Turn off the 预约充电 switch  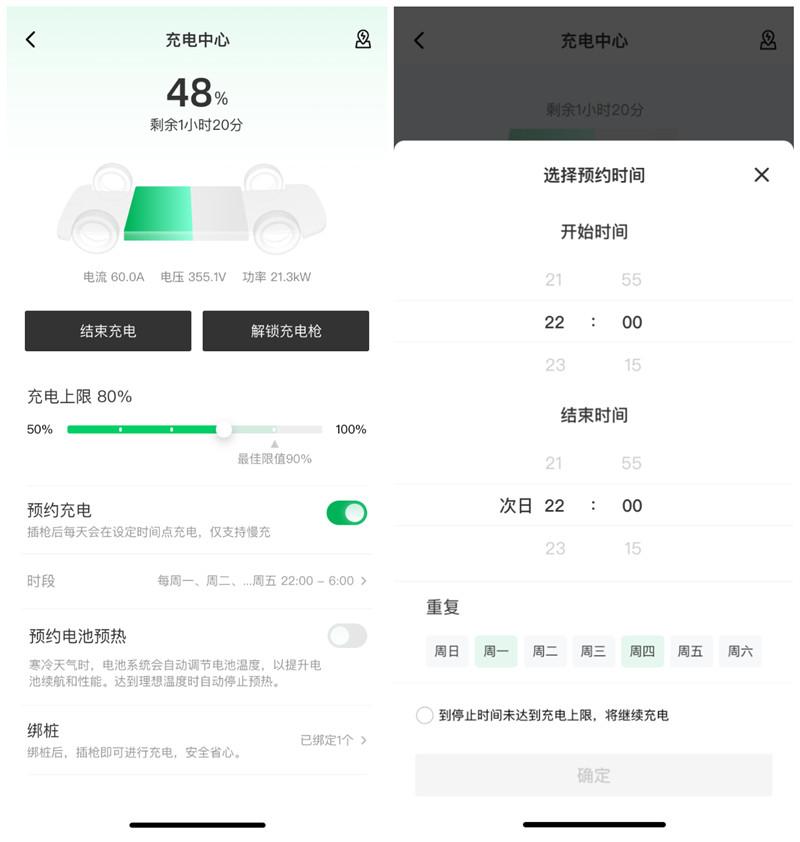346,513
